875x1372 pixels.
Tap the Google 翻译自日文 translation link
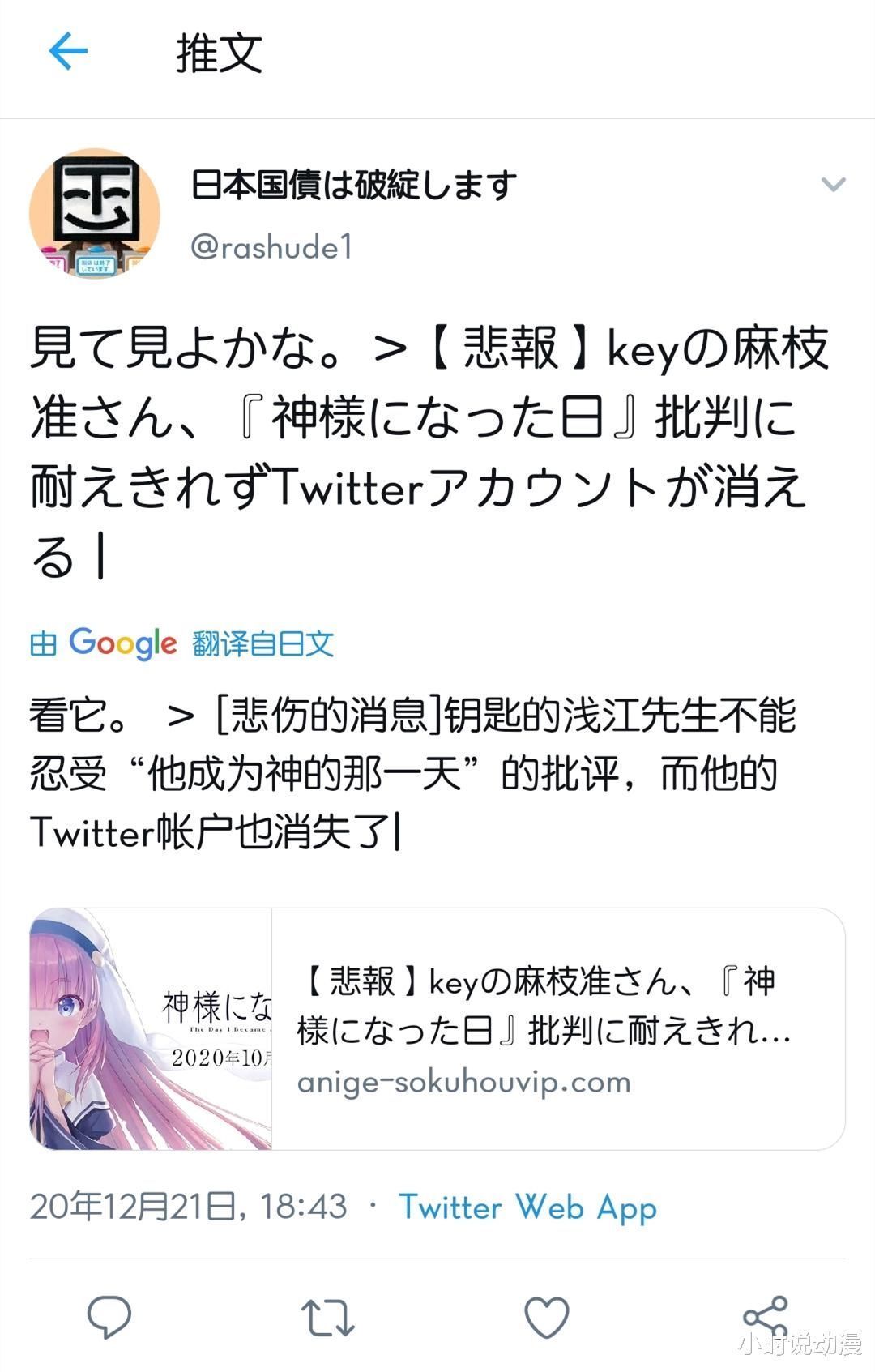[182, 643]
